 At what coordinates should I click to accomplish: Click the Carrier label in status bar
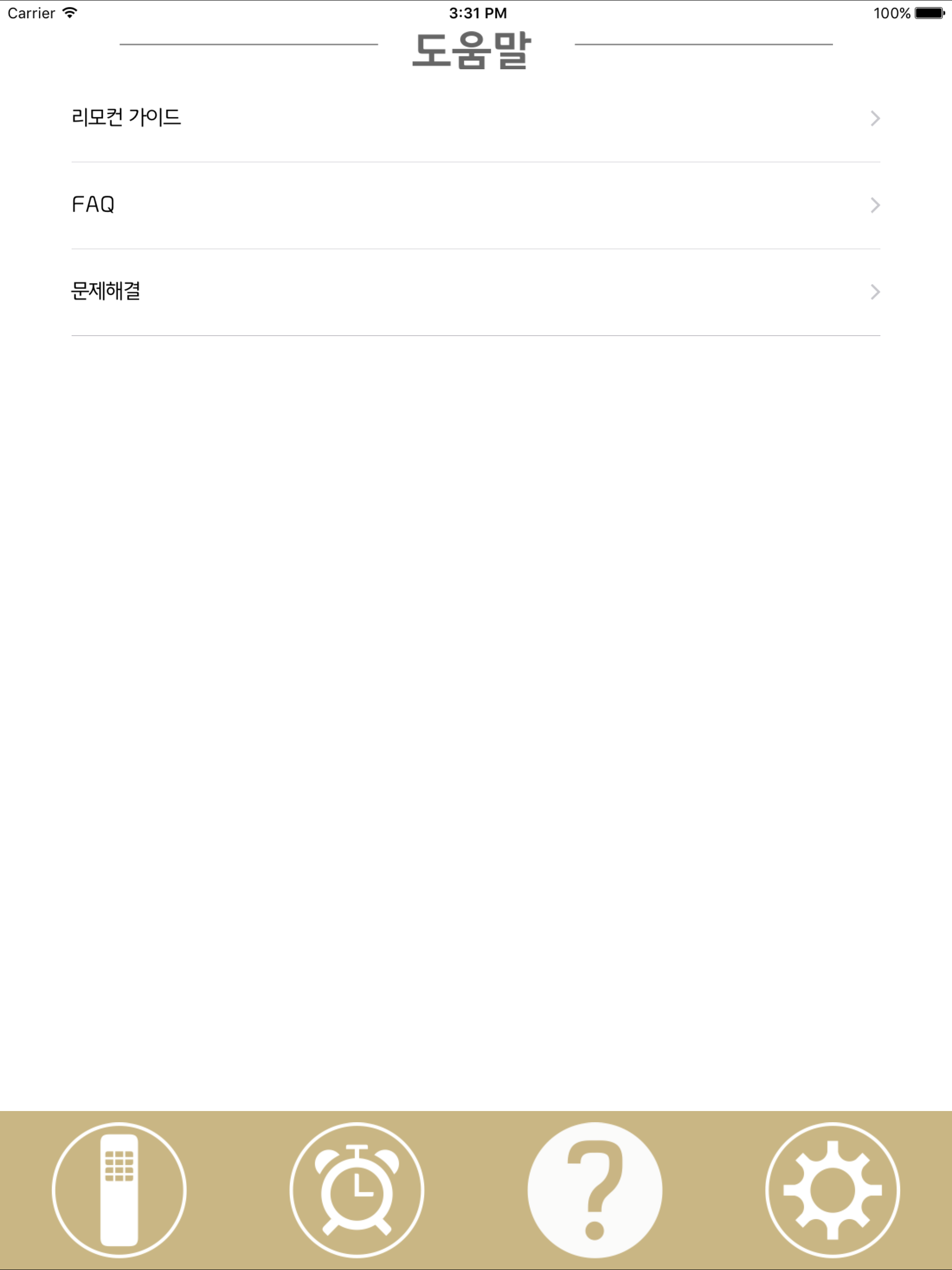[31, 12]
